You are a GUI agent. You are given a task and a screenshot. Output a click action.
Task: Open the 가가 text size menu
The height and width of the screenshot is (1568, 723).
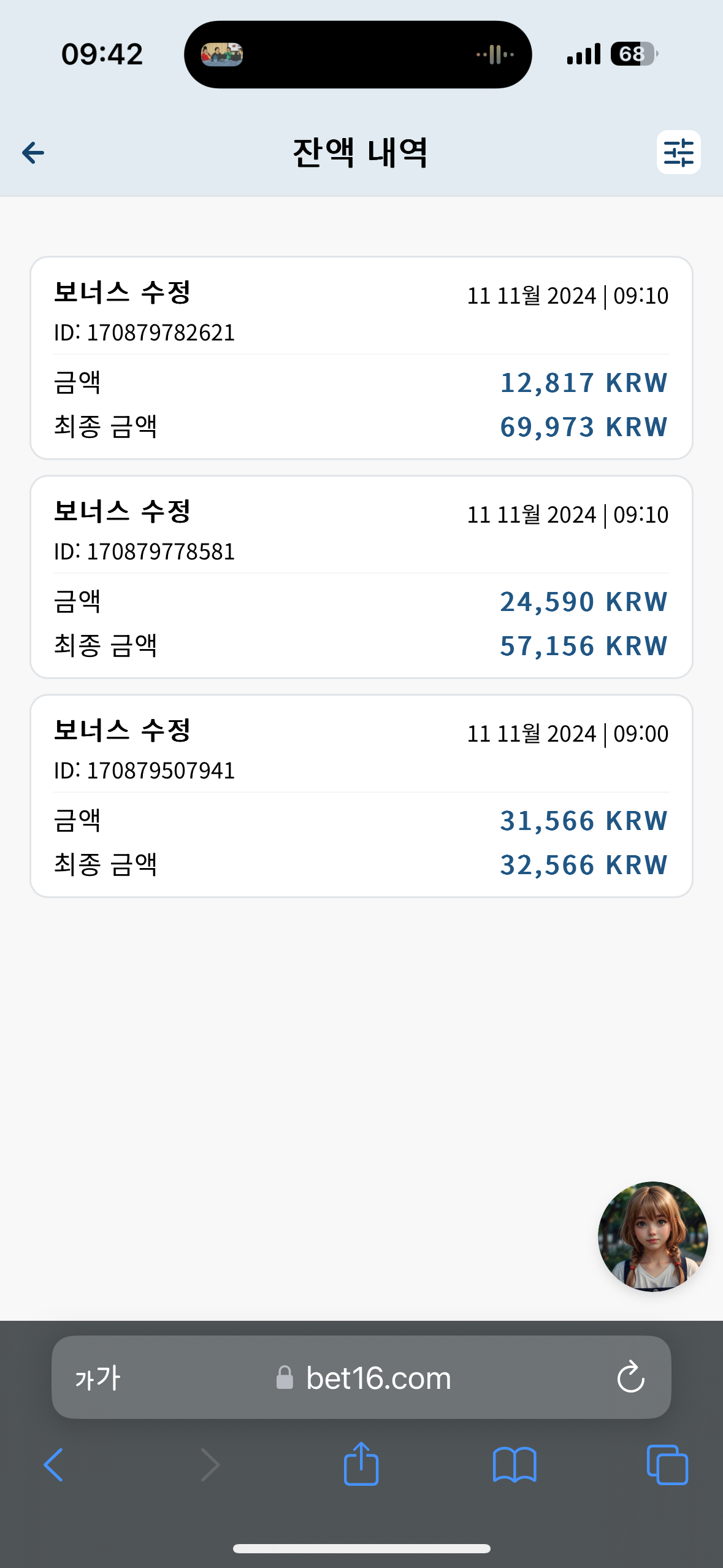(x=98, y=1378)
